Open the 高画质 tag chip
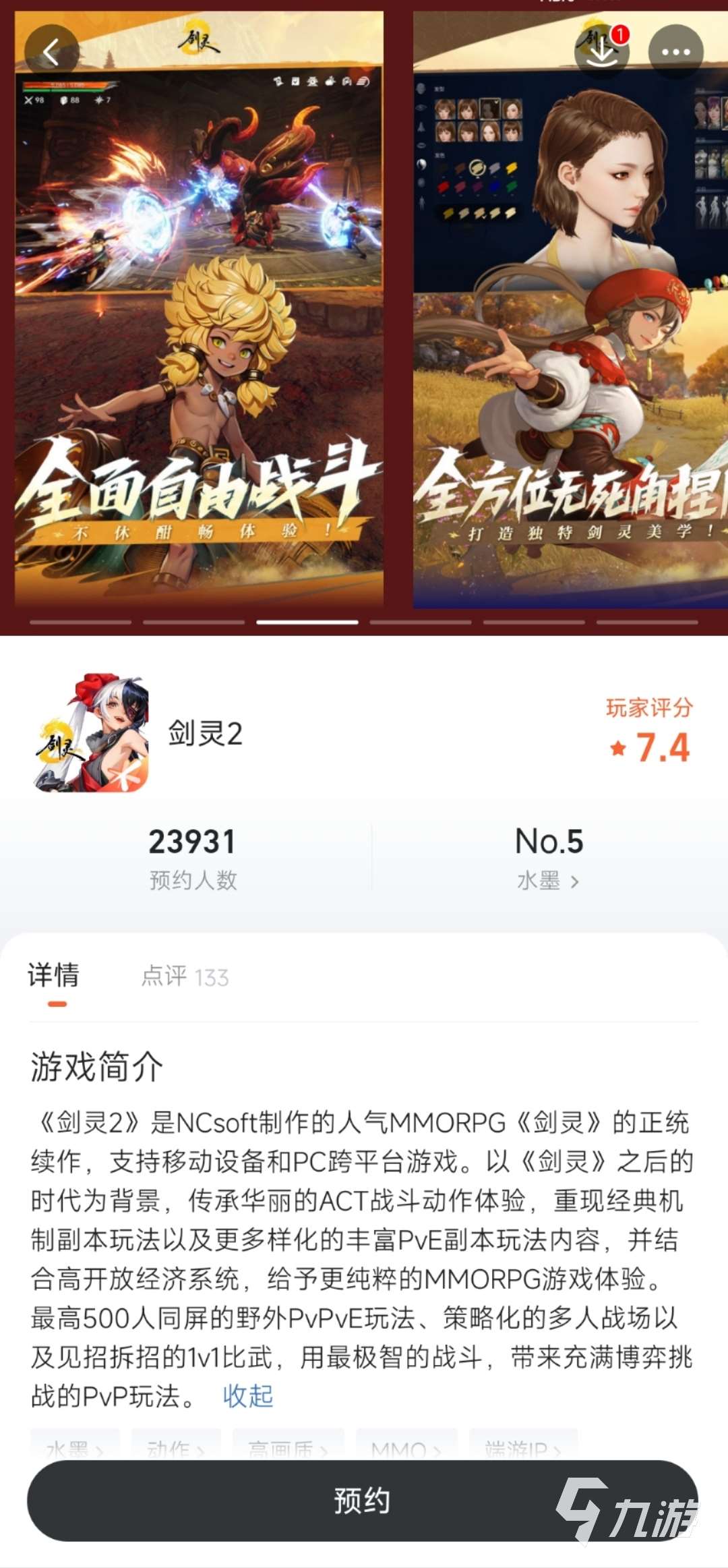This screenshot has height=1568, width=728. (288, 1447)
